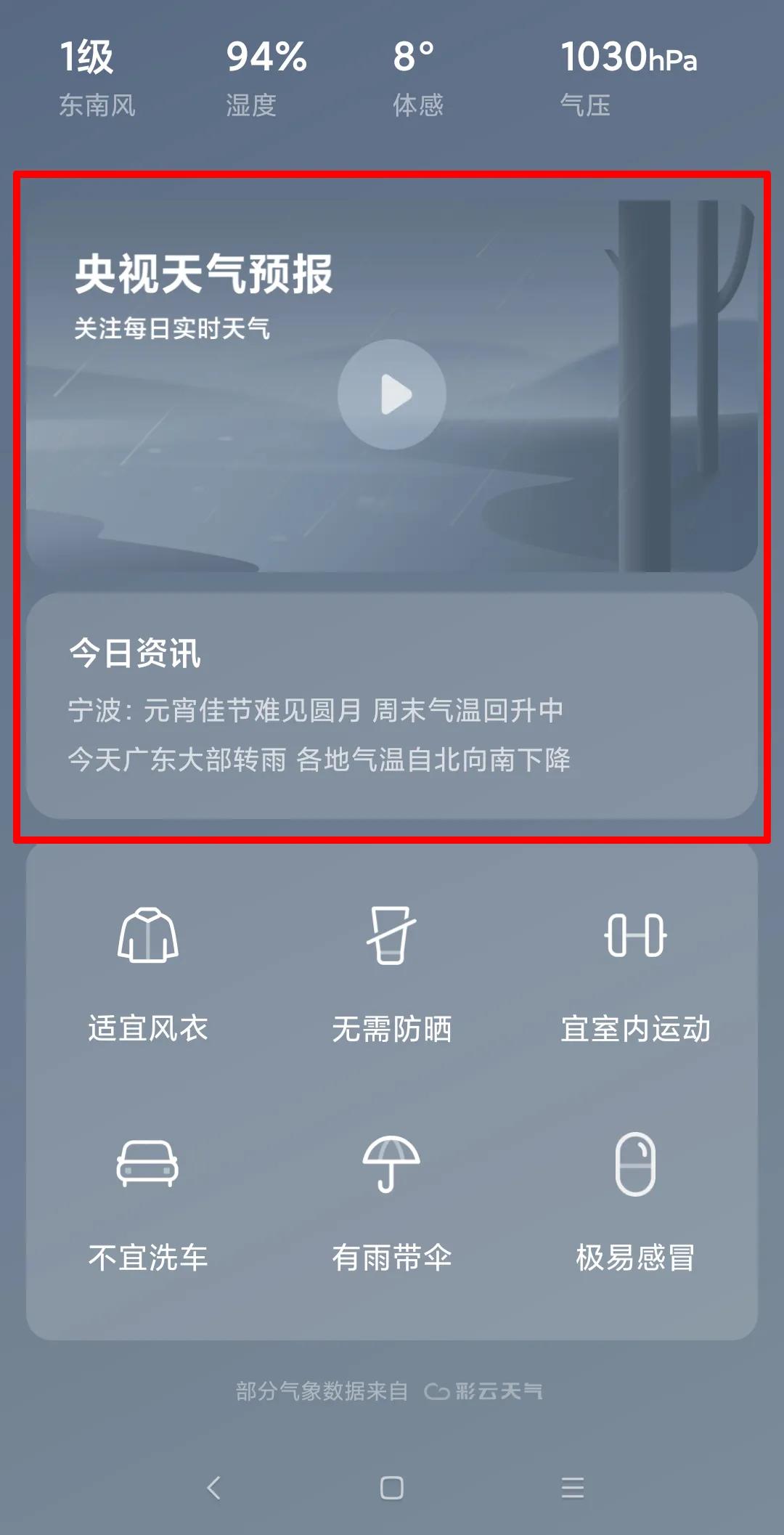Tap the system home button
784x1535 pixels.
click(x=392, y=1488)
